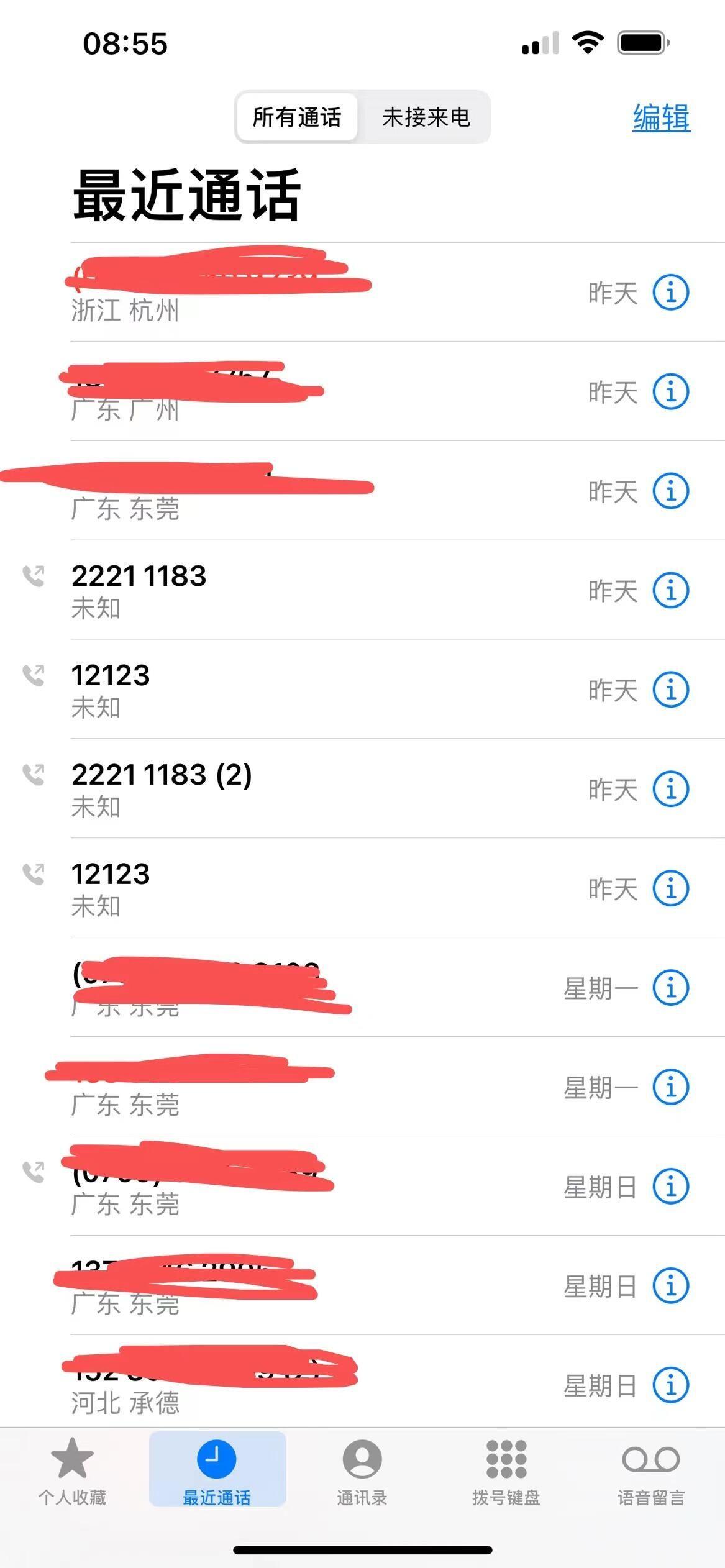Open the 拨号键盘 tab

[506, 1470]
